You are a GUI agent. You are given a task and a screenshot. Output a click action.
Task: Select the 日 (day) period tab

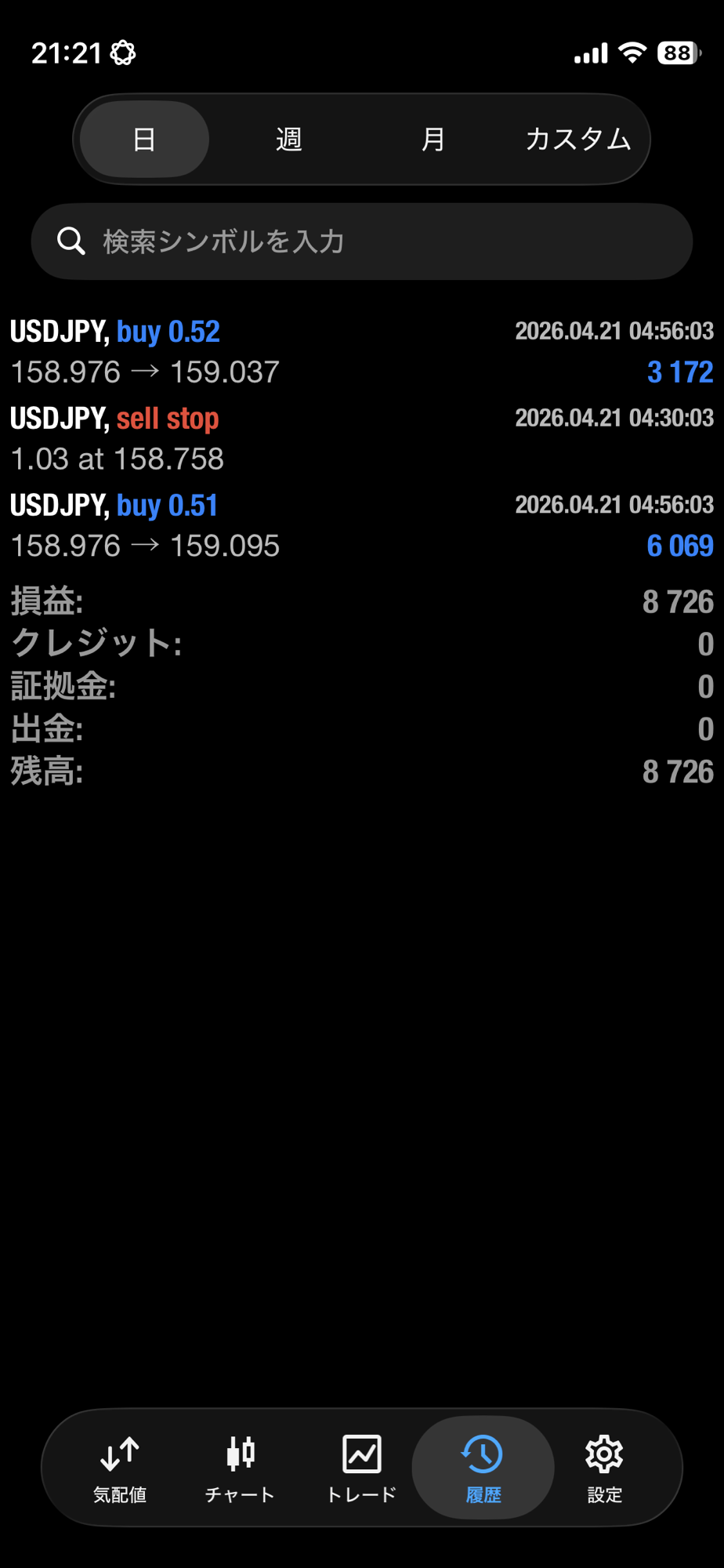tap(144, 140)
